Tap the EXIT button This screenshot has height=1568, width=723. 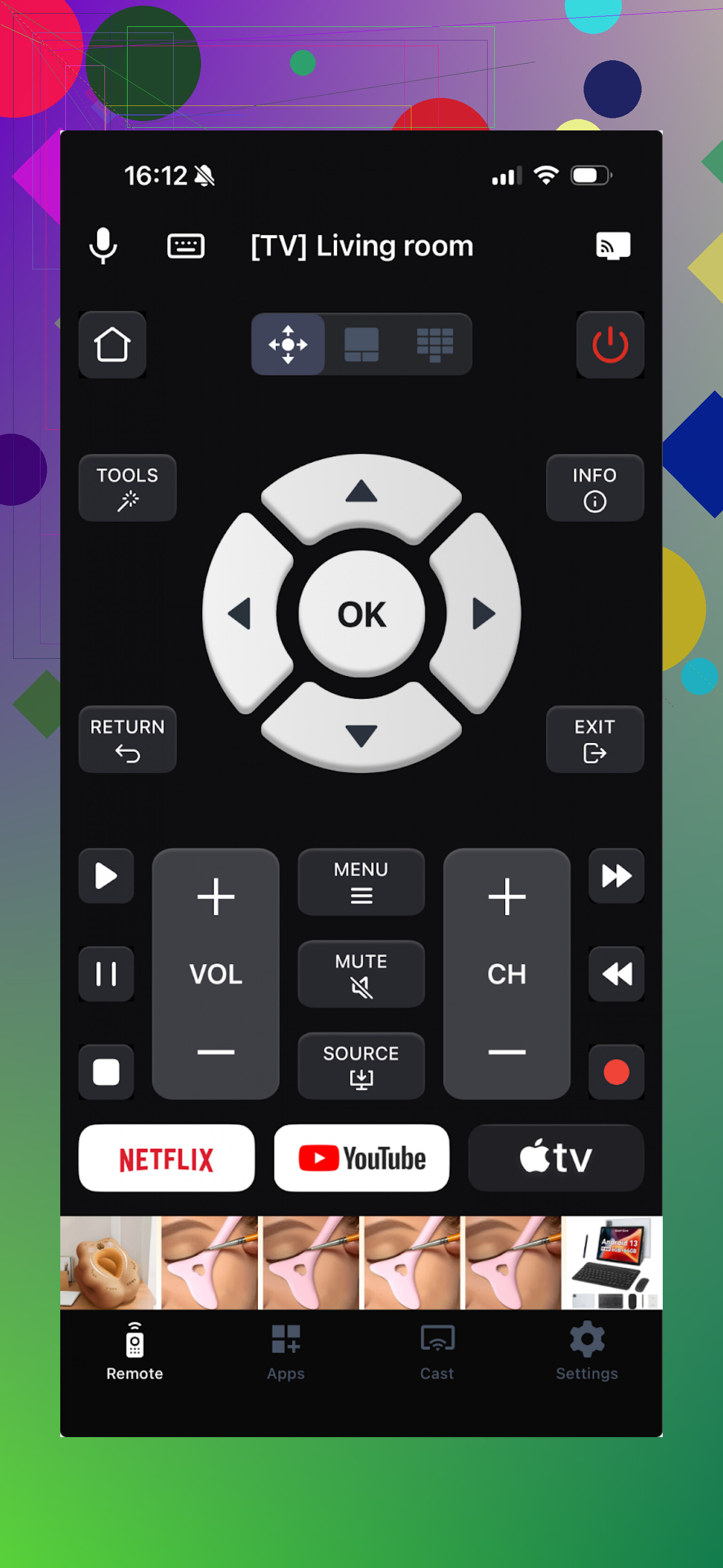point(594,739)
